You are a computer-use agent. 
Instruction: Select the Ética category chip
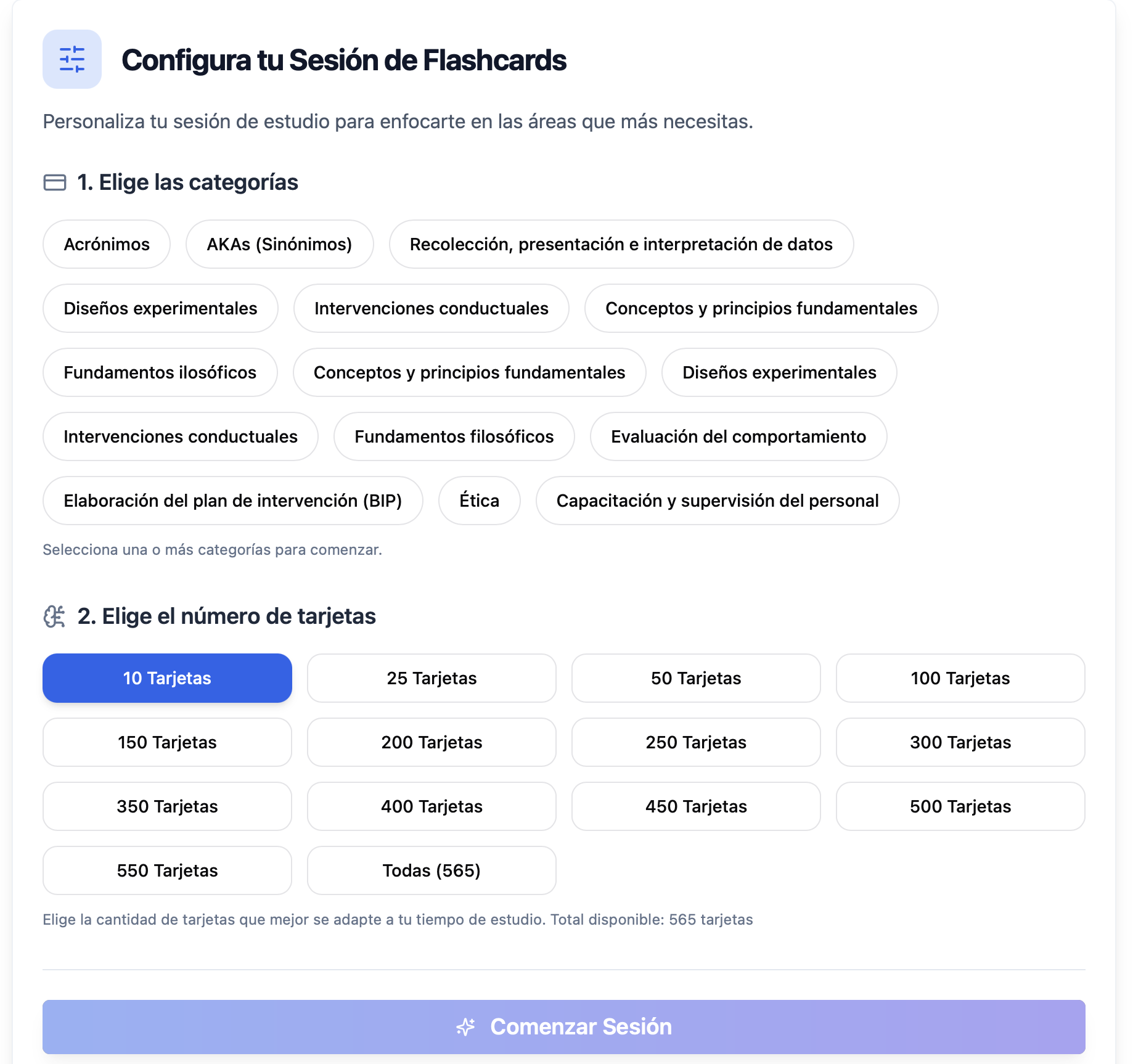pos(479,501)
